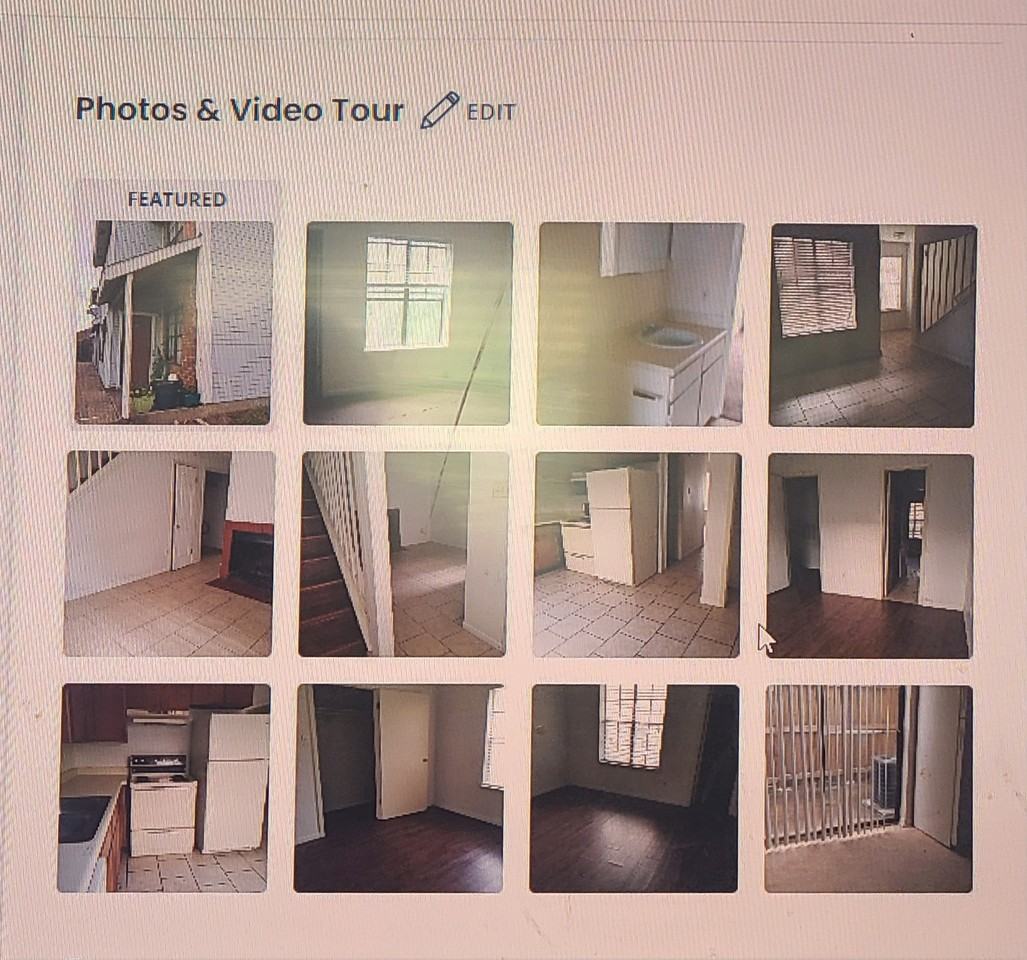Open the bathroom sink vanity photo
Viewport: 1027px width, 960px height.
(640, 324)
